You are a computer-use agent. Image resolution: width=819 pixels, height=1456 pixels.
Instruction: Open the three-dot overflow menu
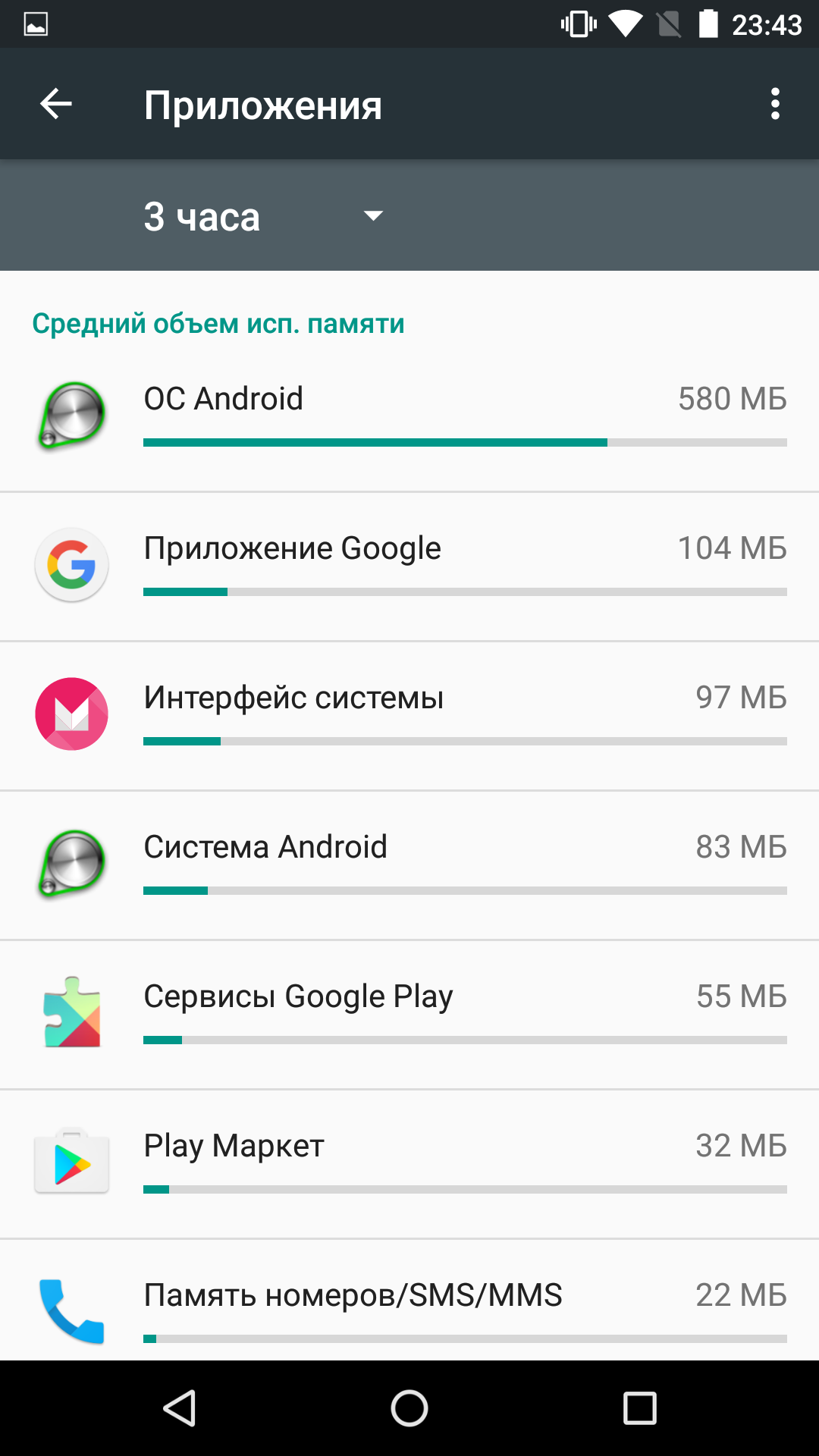[x=775, y=104]
